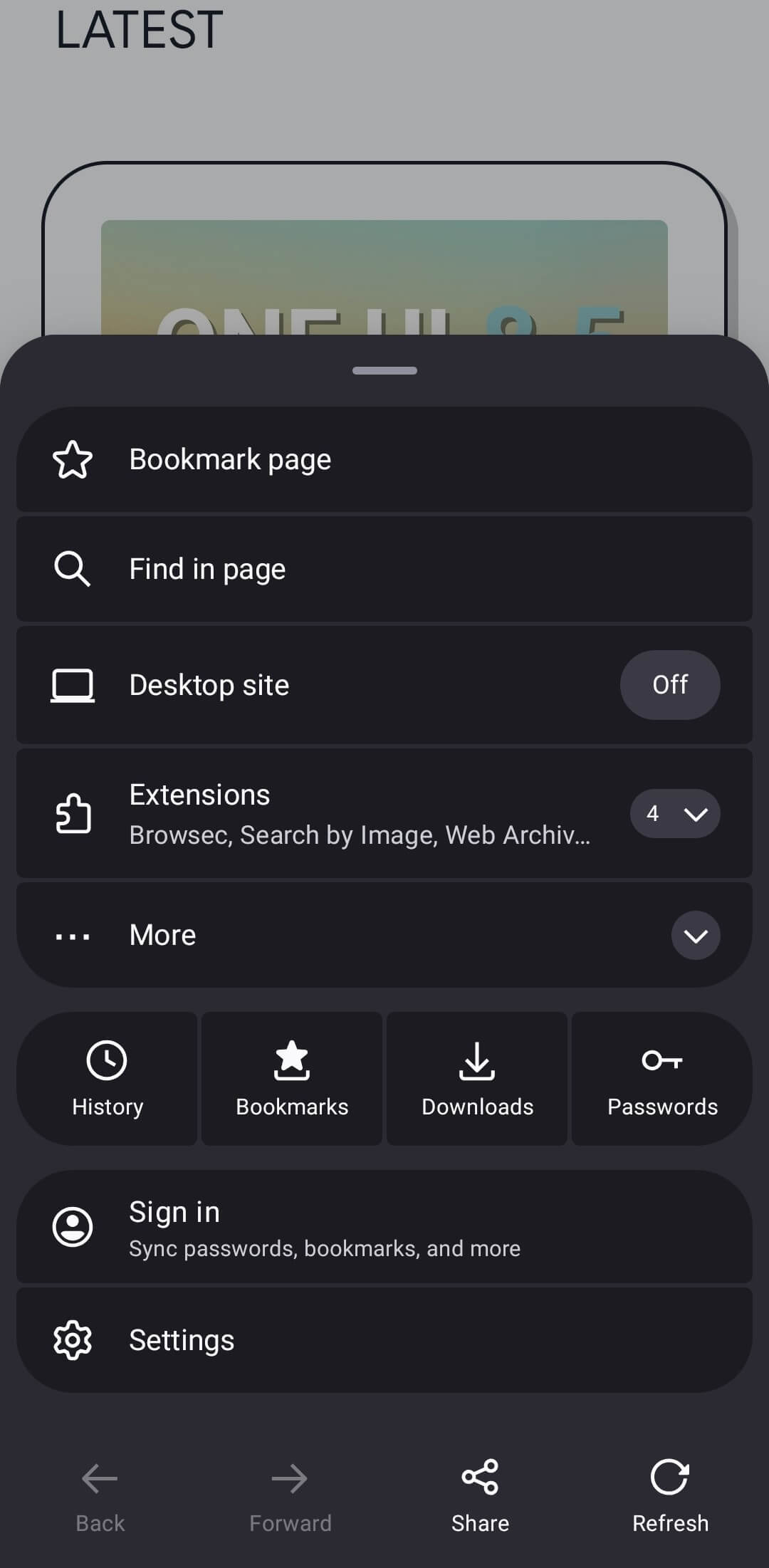Click the Extensions puzzle piece icon
Image resolution: width=769 pixels, height=1568 pixels.
[73, 813]
